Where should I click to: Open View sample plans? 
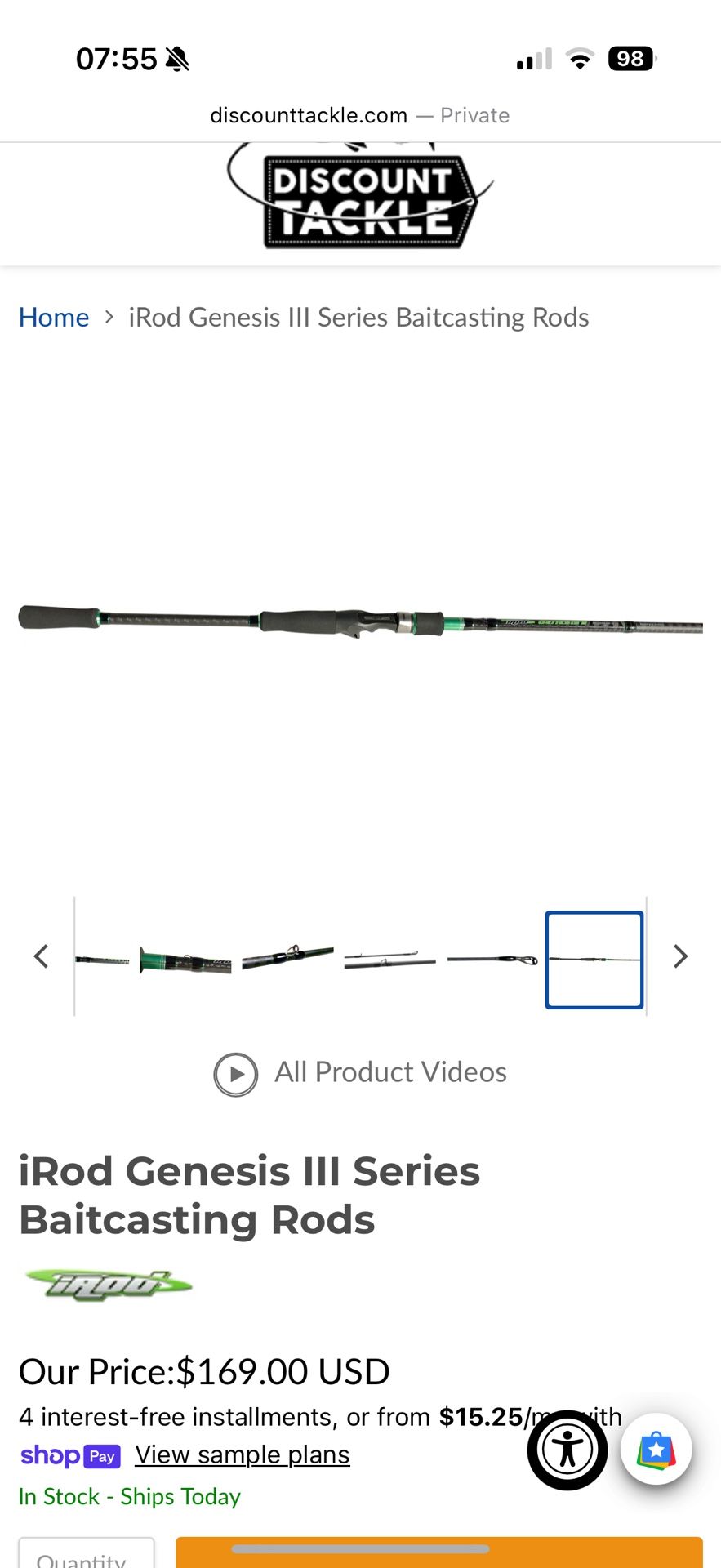tap(242, 1454)
